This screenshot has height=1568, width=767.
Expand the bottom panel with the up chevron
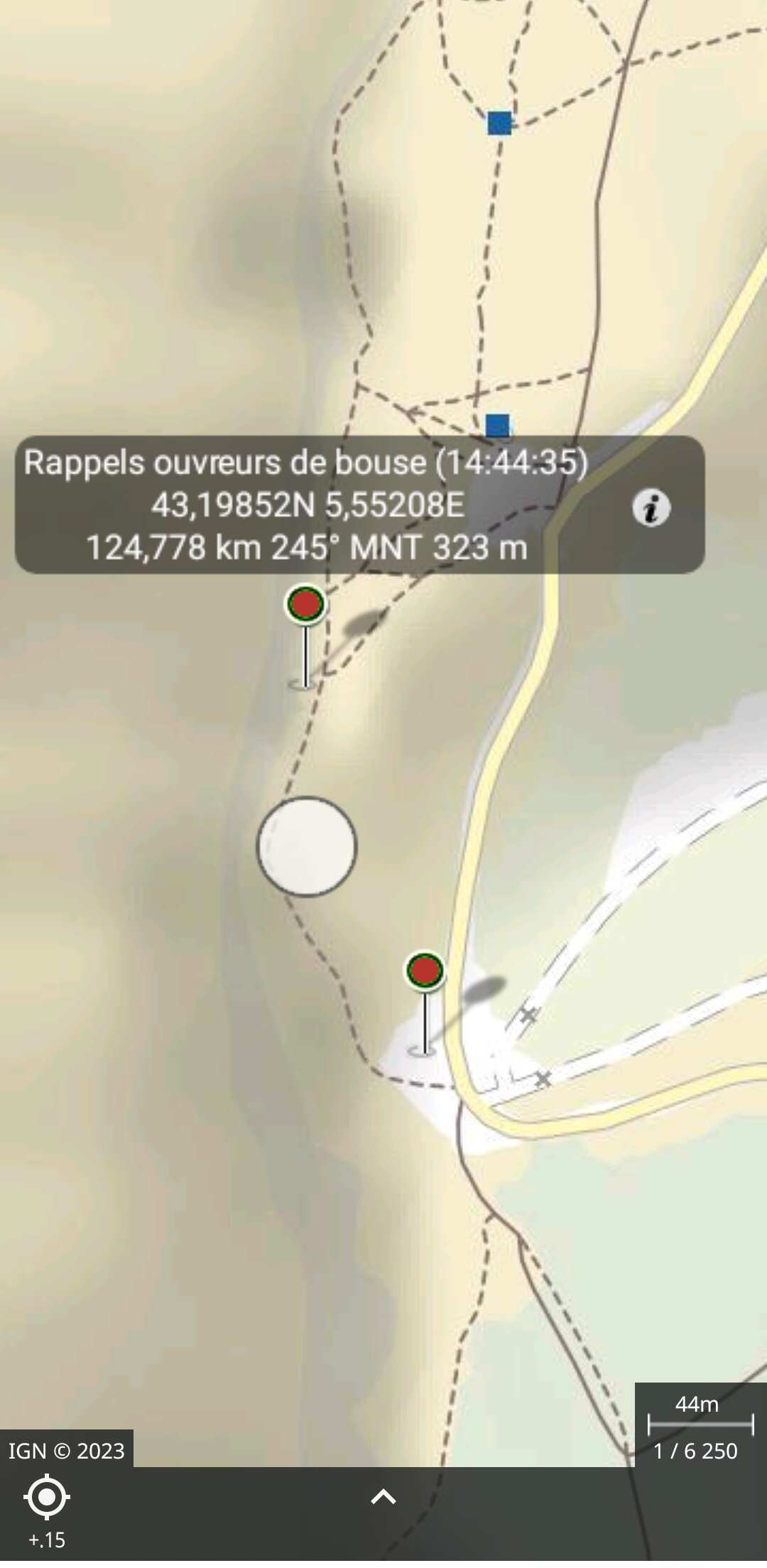(x=383, y=1497)
